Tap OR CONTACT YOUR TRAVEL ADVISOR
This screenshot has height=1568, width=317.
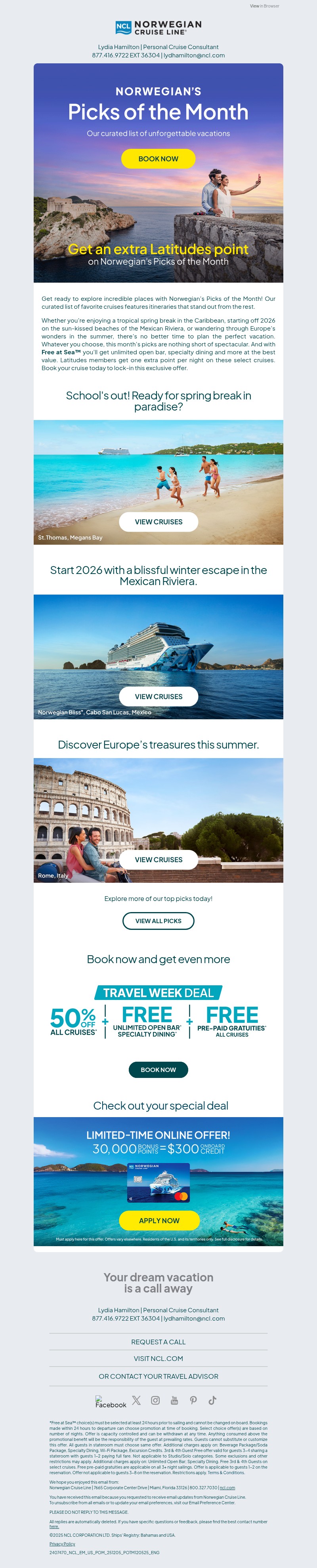(158, 1376)
